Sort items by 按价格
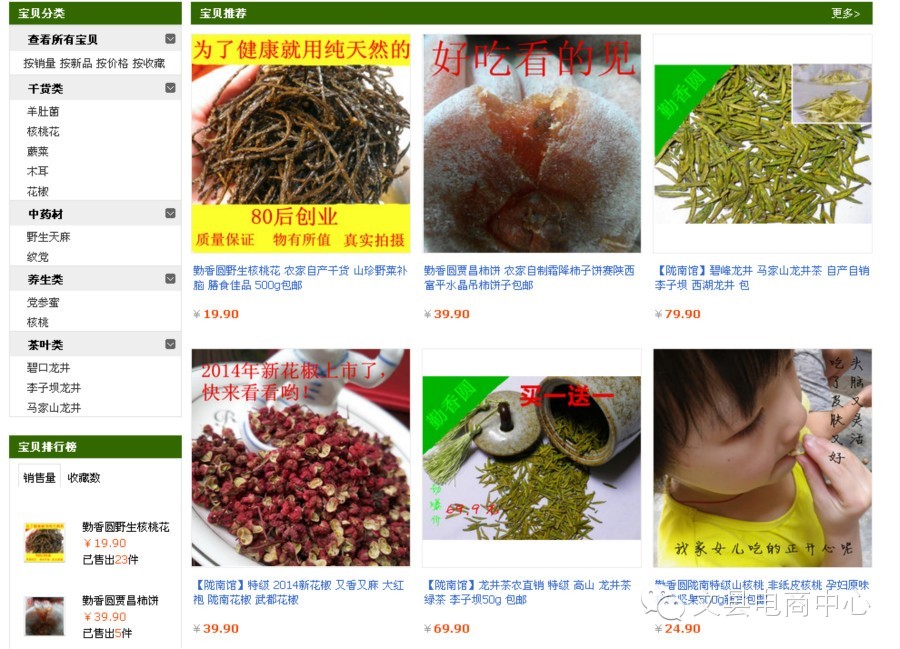 click(x=112, y=63)
